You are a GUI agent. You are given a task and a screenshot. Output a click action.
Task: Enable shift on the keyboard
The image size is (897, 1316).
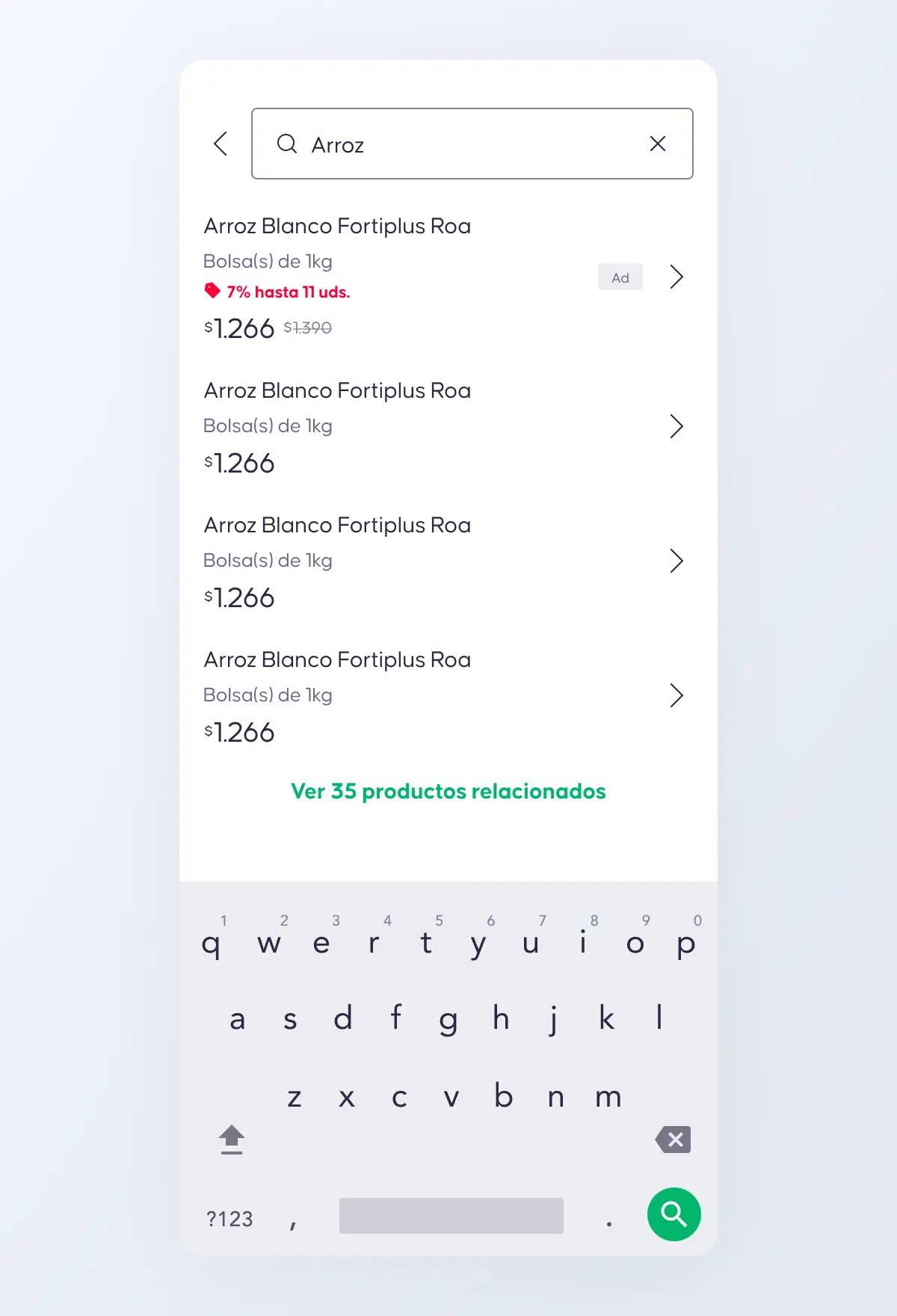232,1140
